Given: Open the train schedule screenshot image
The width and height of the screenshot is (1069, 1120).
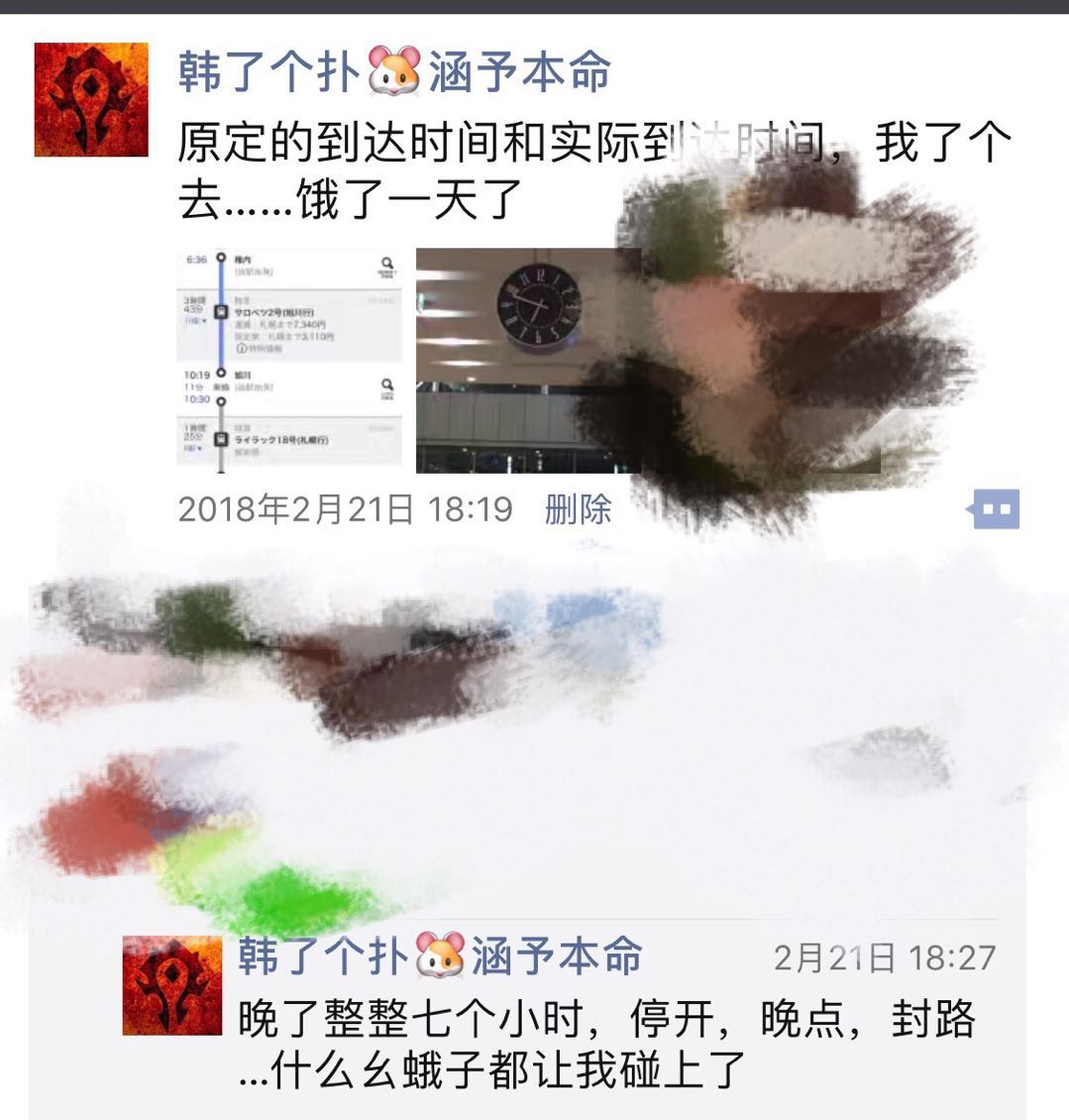Looking at the screenshot, I should (289, 359).
